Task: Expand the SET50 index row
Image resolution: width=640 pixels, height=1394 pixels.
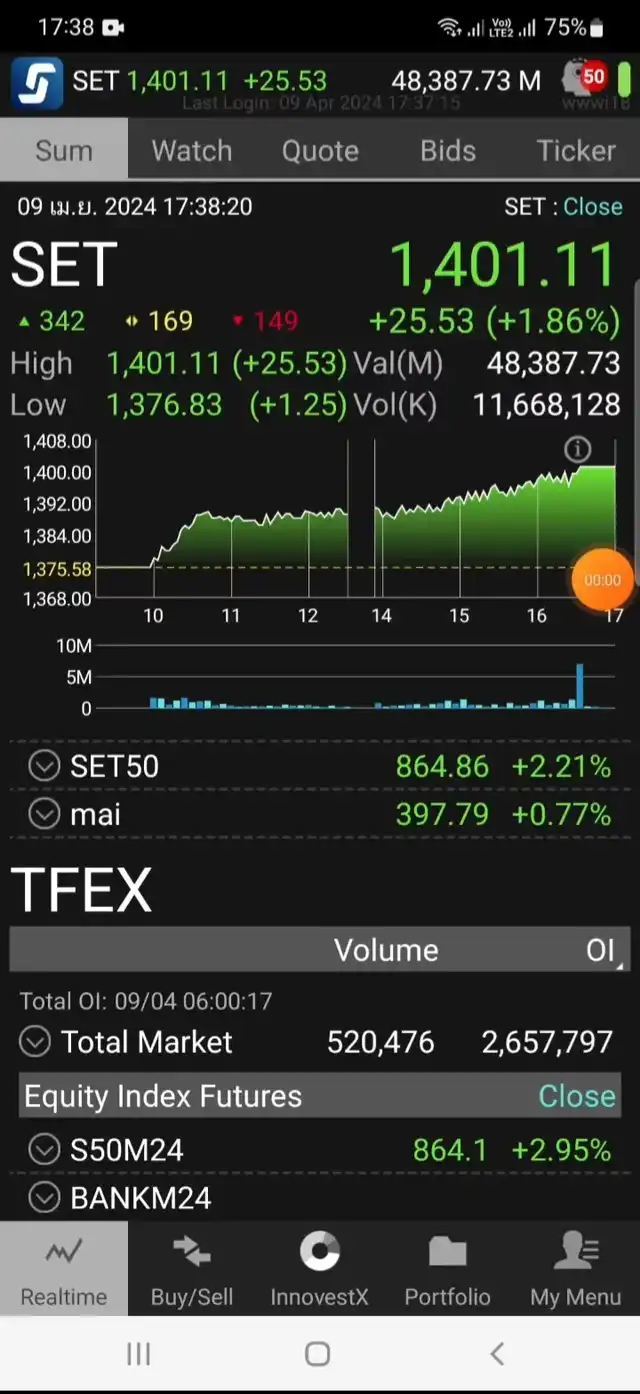Action: click(44, 766)
